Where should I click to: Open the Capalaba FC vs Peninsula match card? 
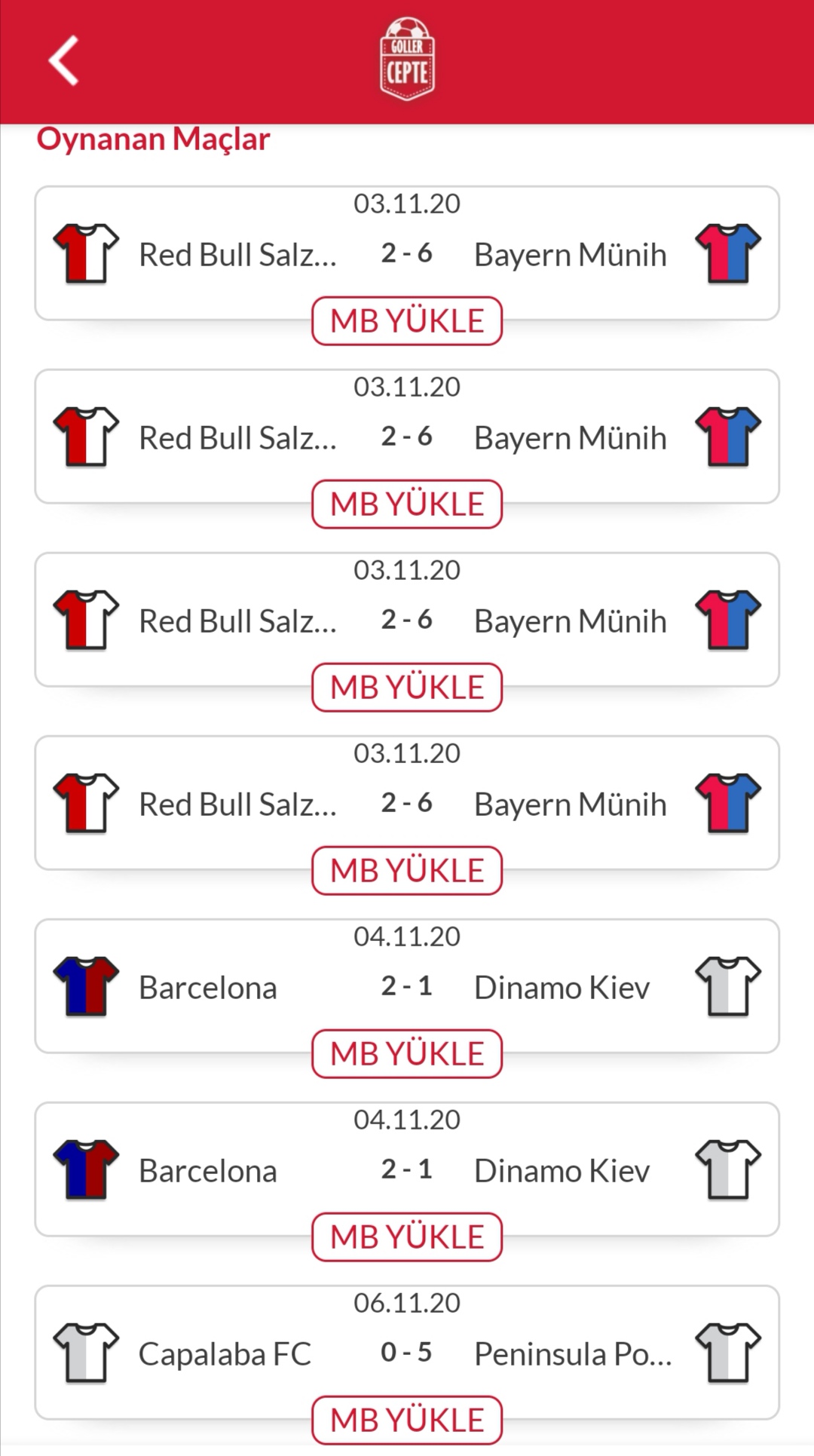[407, 1352]
